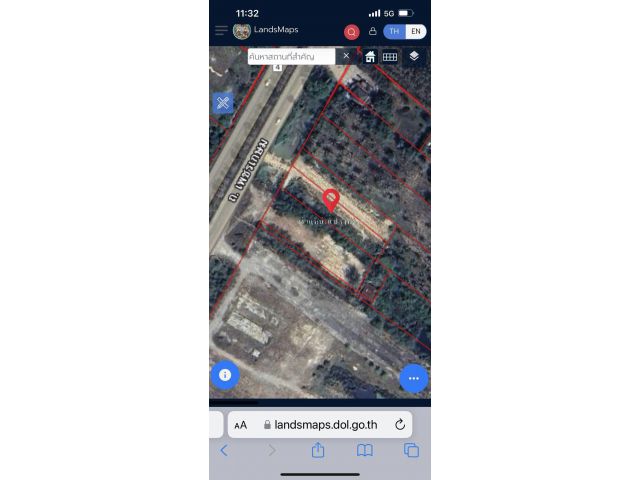This screenshot has height=480, width=640.
Task: Select the red parcel pin marker
Action: pos(331,200)
